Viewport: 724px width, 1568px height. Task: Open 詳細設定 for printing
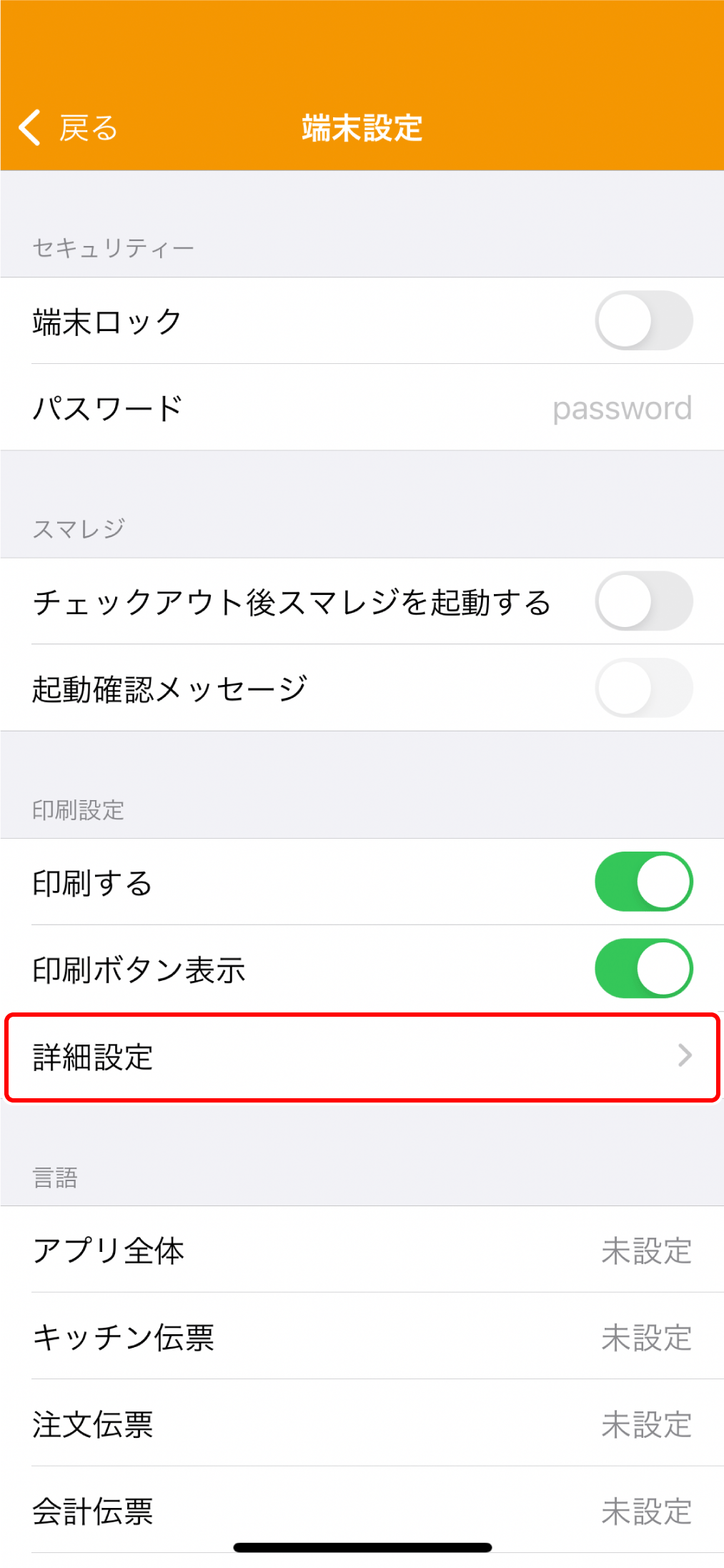tap(362, 1057)
